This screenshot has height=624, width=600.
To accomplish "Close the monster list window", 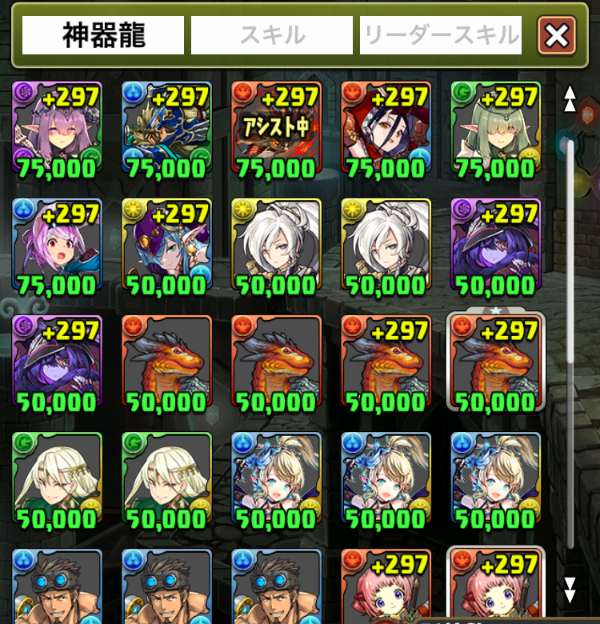I will [557, 36].
